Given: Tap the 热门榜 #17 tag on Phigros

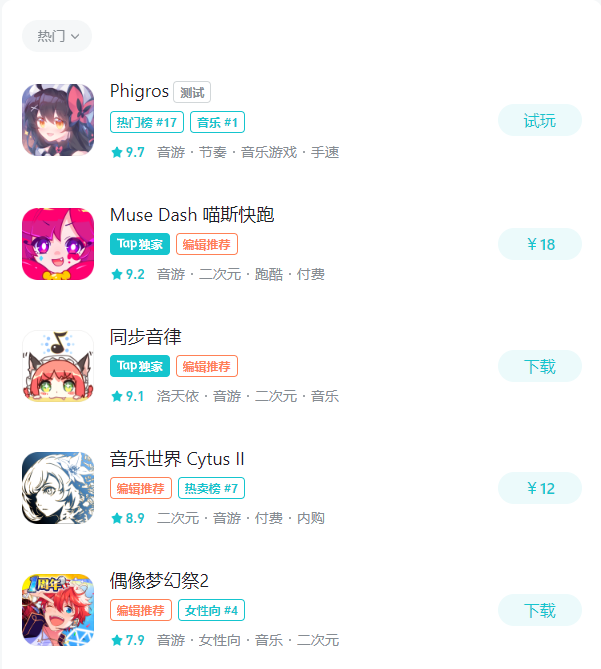Looking at the screenshot, I should click(146, 122).
